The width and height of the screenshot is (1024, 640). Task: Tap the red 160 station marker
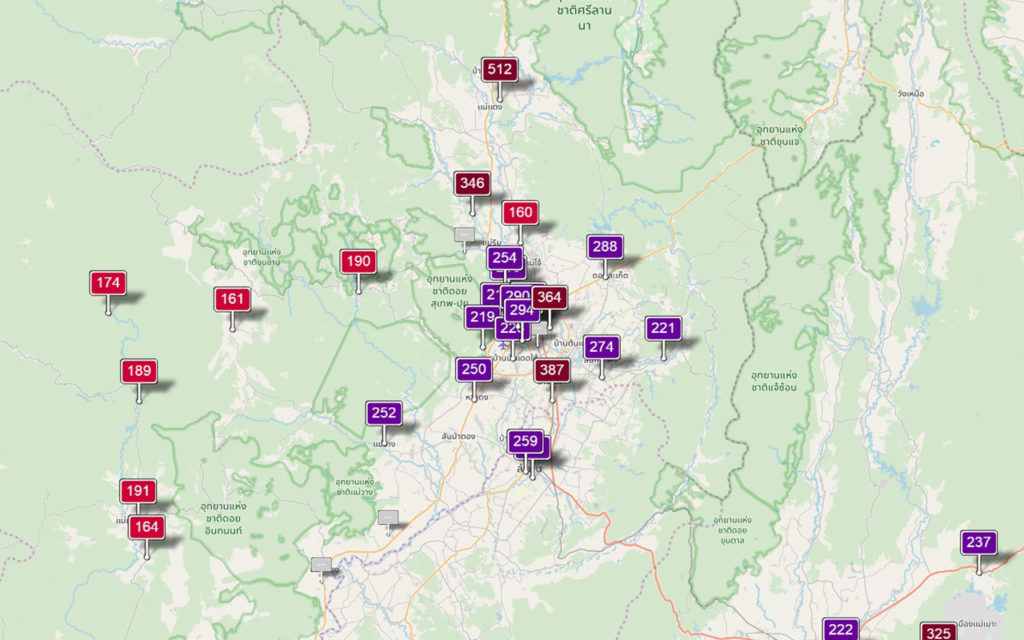click(x=520, y=213)
